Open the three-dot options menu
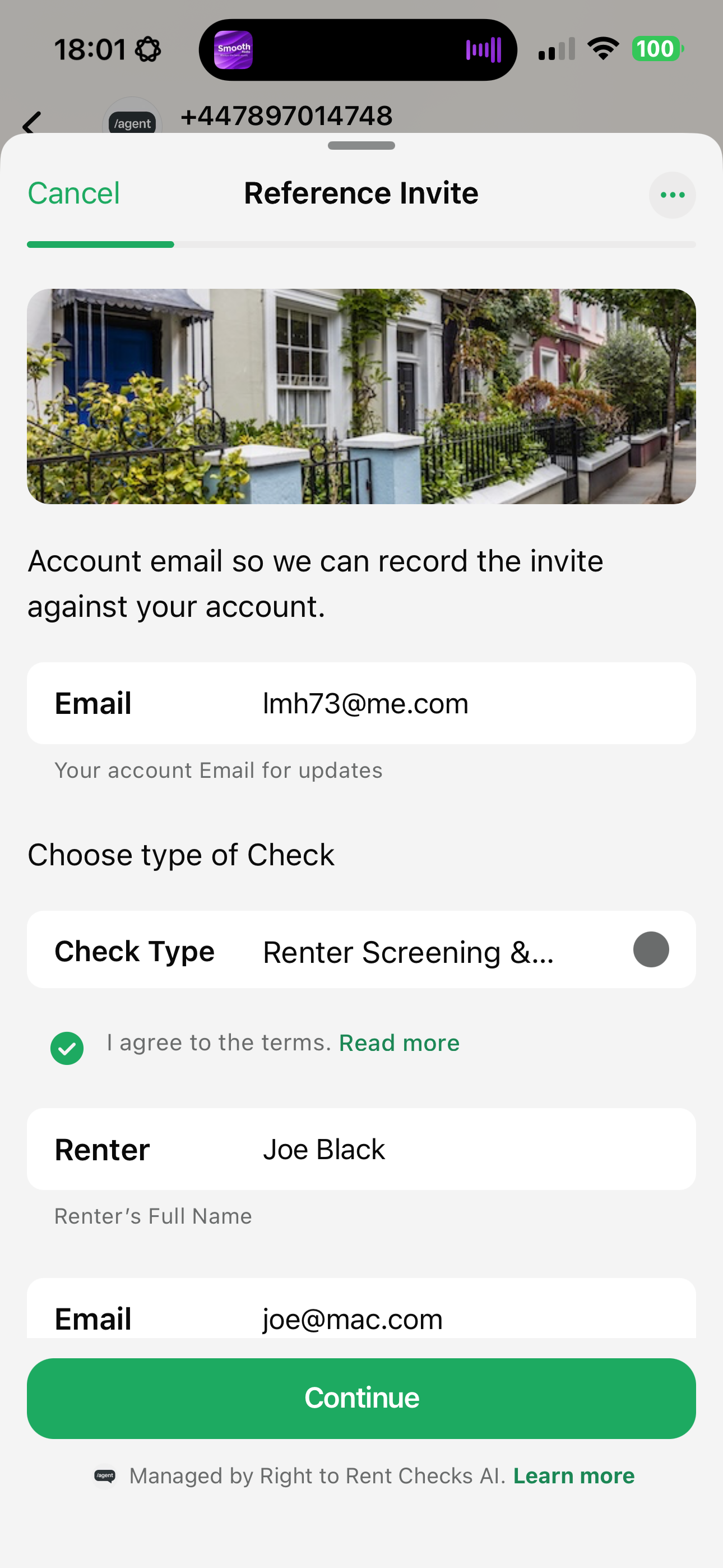This screenshot has width=723, height=1568. coord(672,195)
